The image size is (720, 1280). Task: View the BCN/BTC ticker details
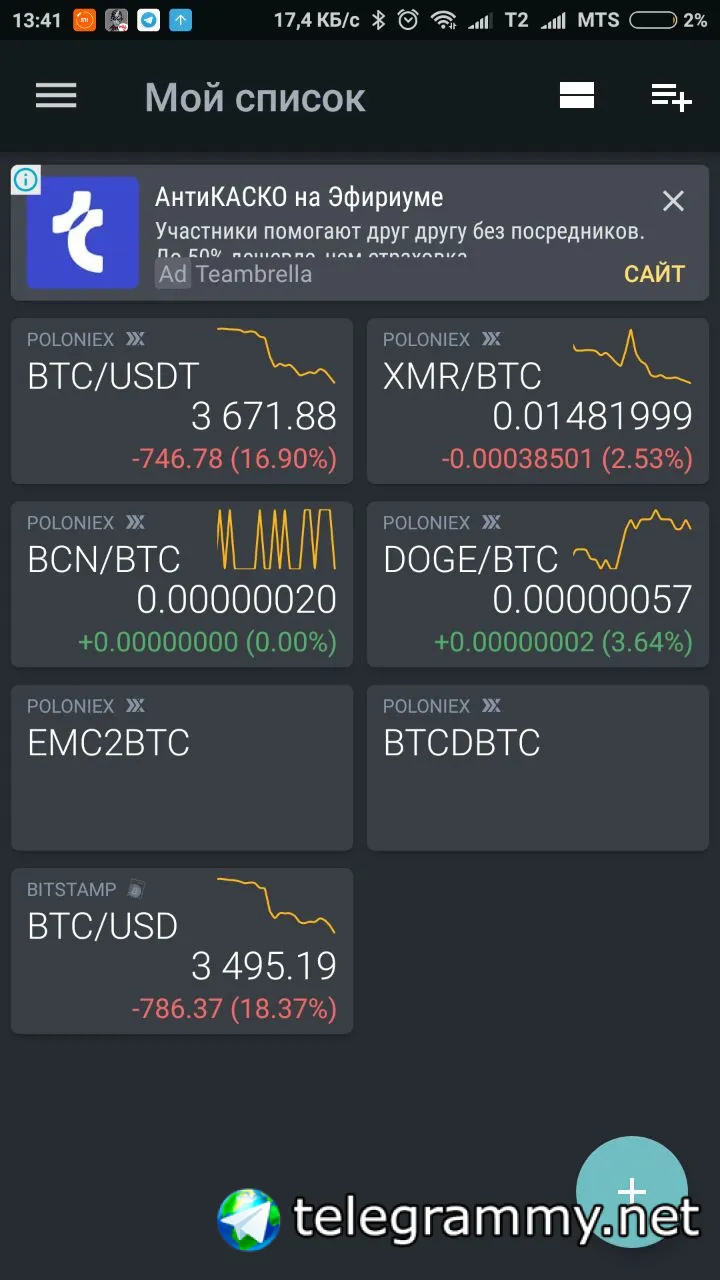point(182,584)
